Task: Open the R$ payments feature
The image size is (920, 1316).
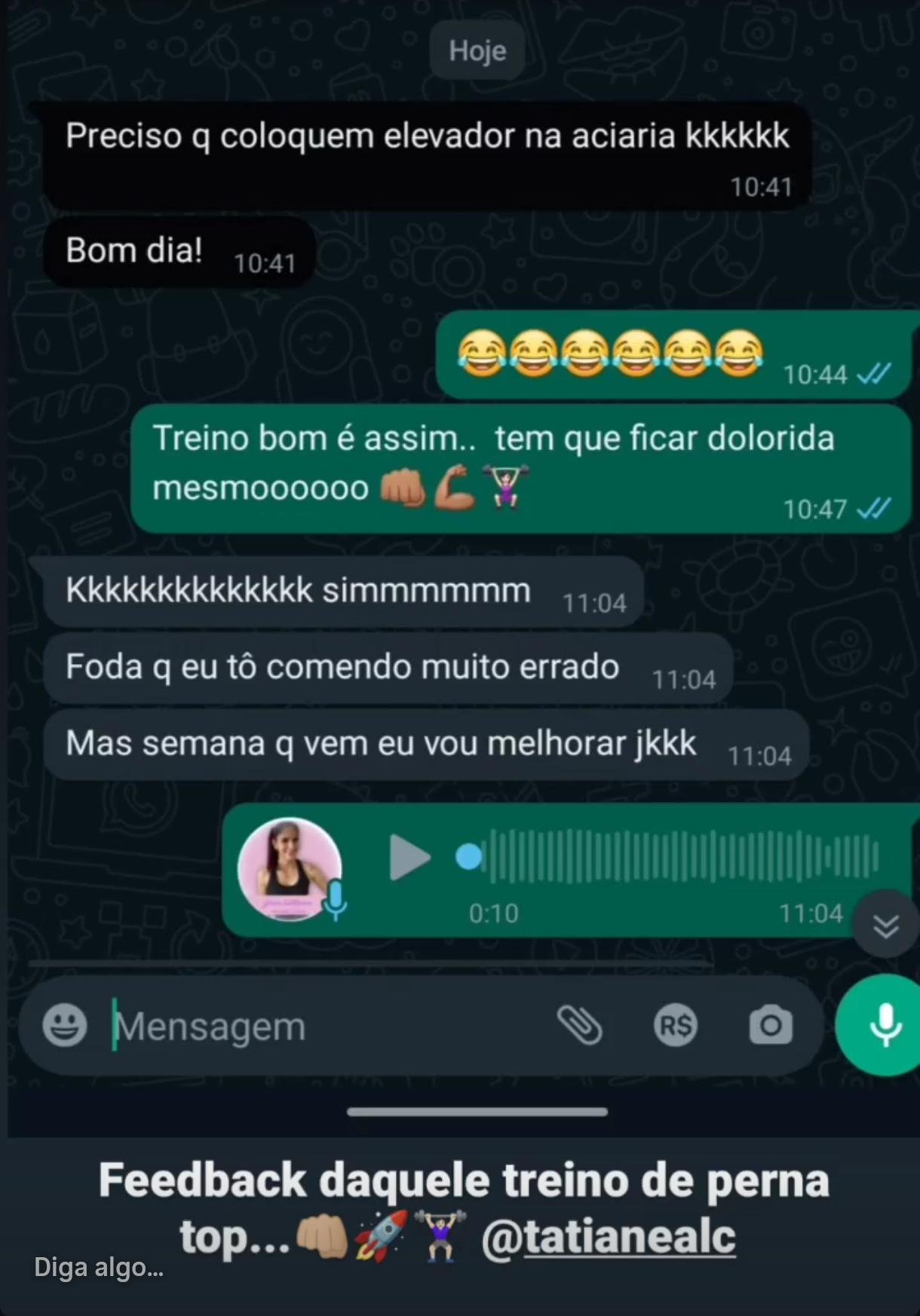Action: tap(676, 1025)
